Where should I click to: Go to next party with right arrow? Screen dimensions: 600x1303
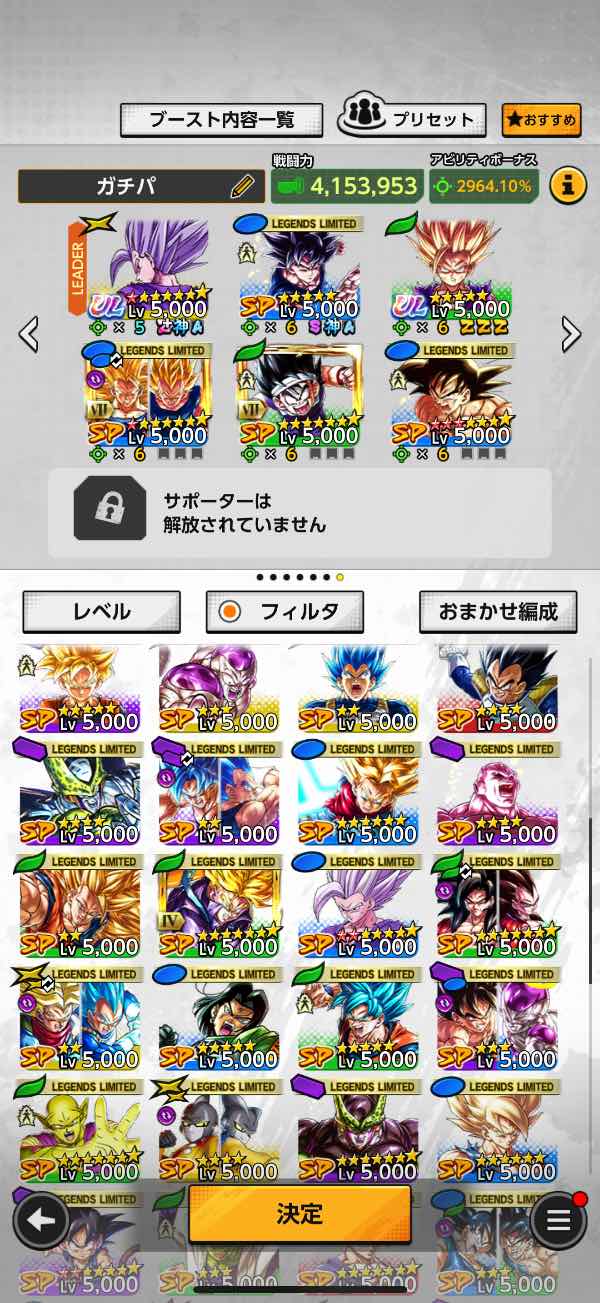[571, 334]
